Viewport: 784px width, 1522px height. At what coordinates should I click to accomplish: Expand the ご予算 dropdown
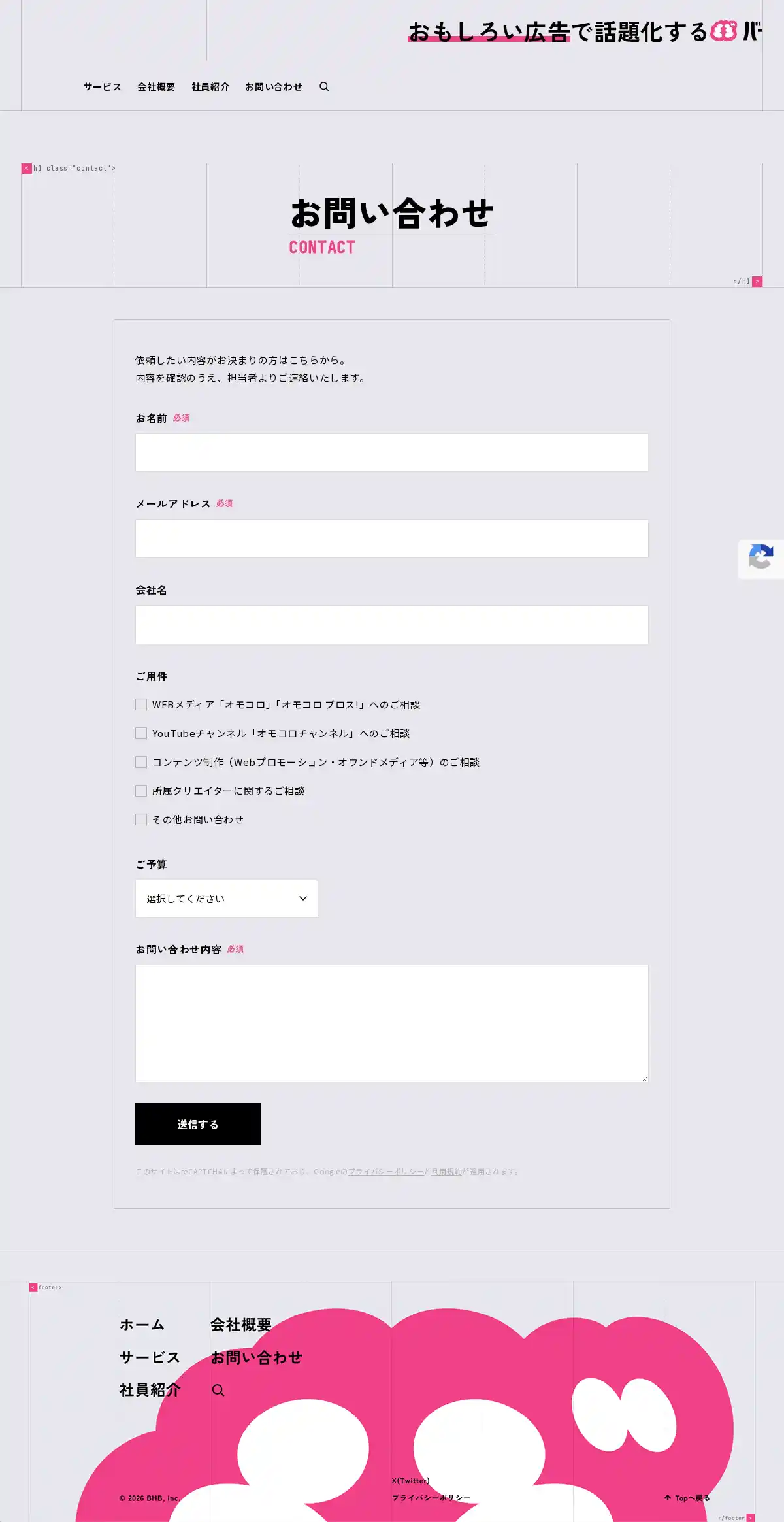[x=227, y=899]
